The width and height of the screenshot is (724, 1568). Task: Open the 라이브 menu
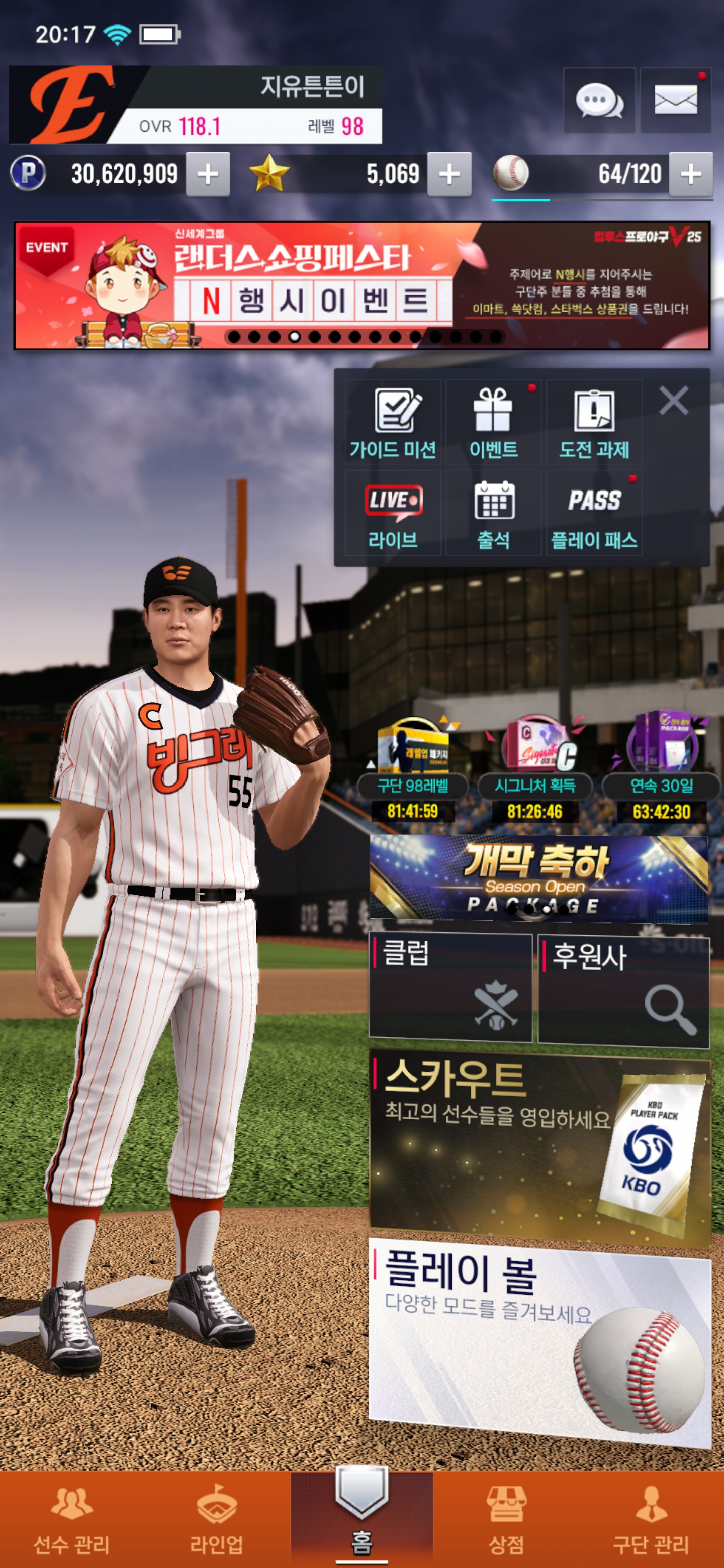393,513
